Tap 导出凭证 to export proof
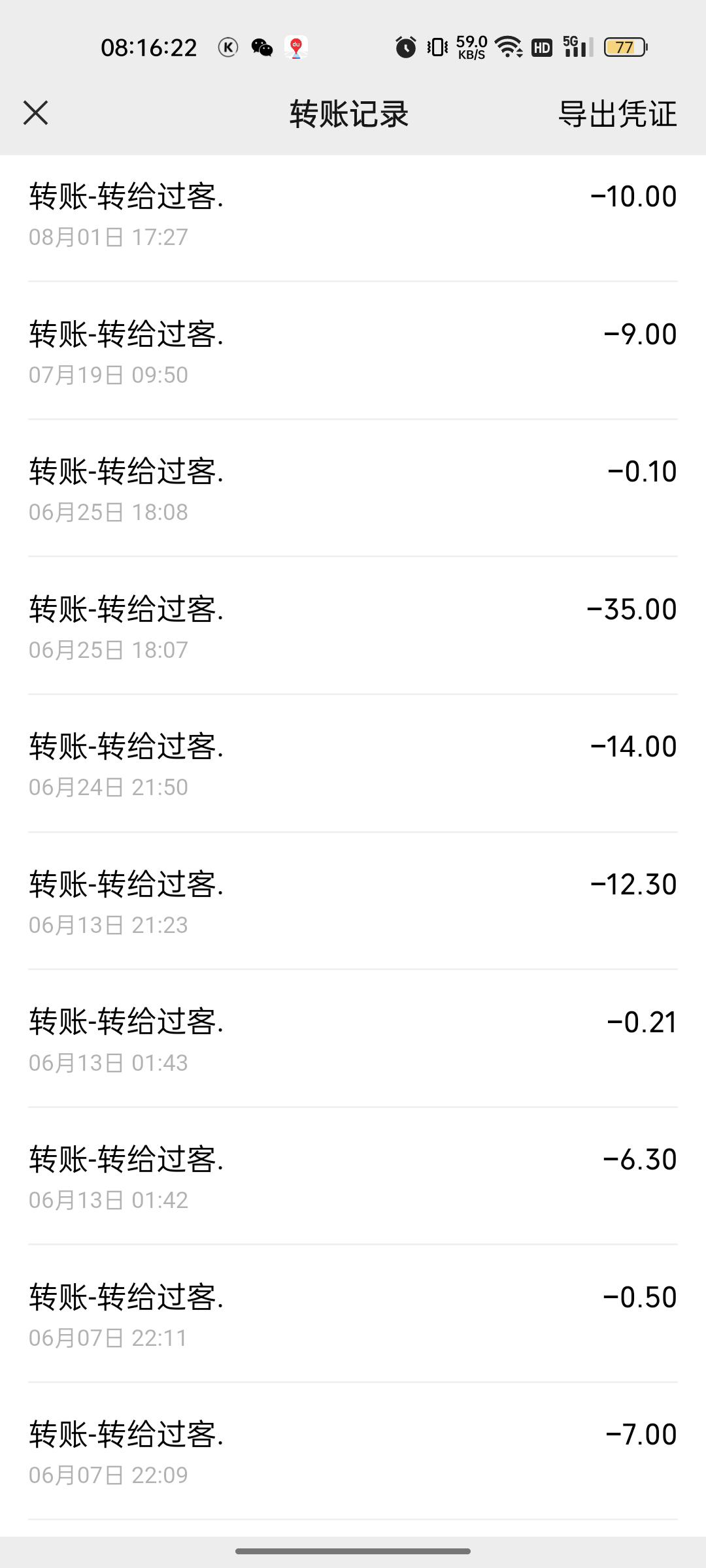 617,114
